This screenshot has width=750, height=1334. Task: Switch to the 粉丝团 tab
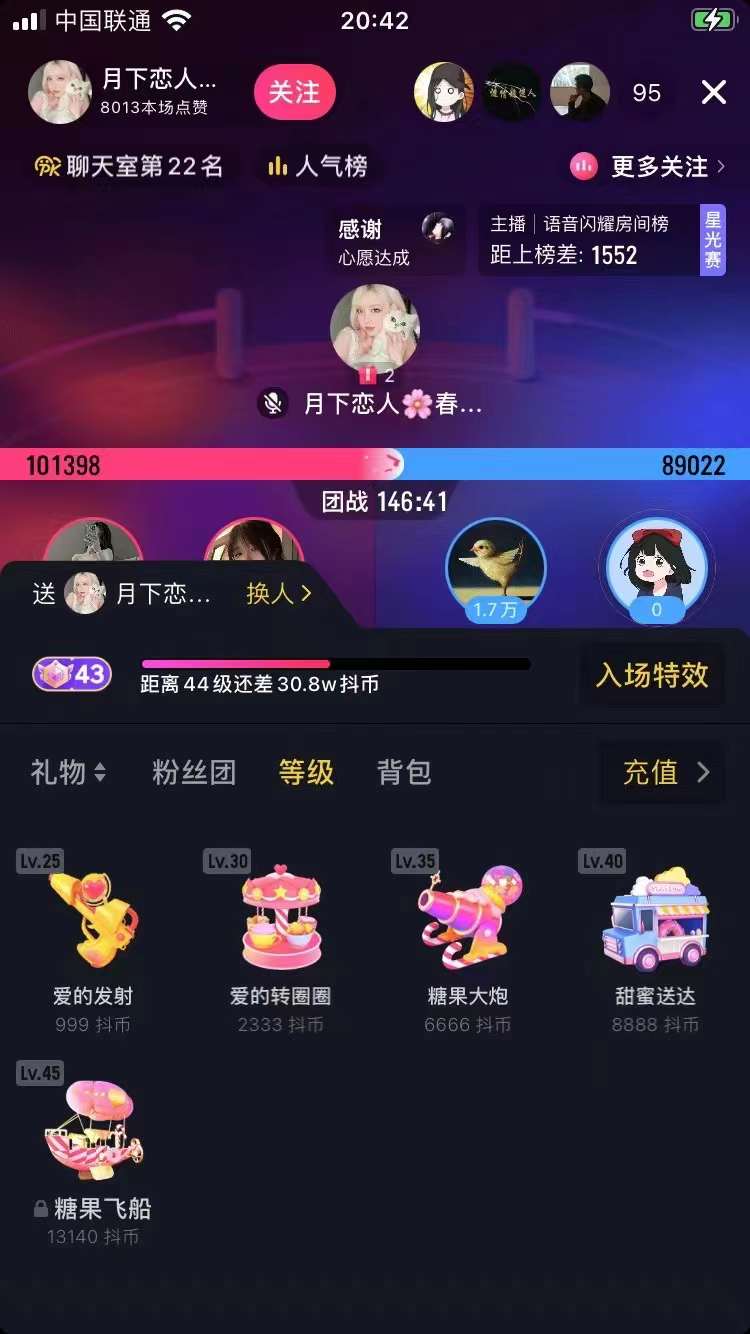point(194,772)
